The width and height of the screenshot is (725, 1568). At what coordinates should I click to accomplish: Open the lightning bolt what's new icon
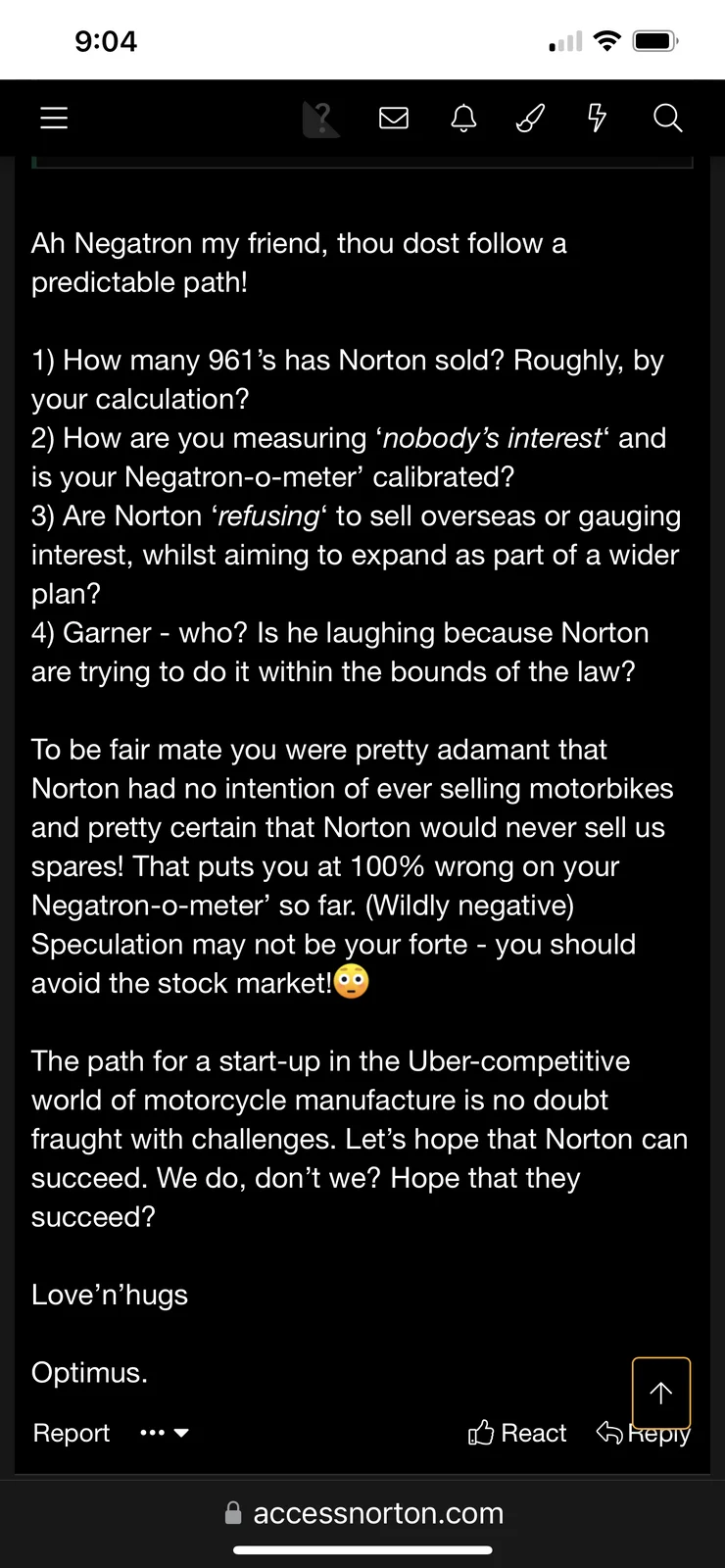pyautogui.click(x=597, y=119)
